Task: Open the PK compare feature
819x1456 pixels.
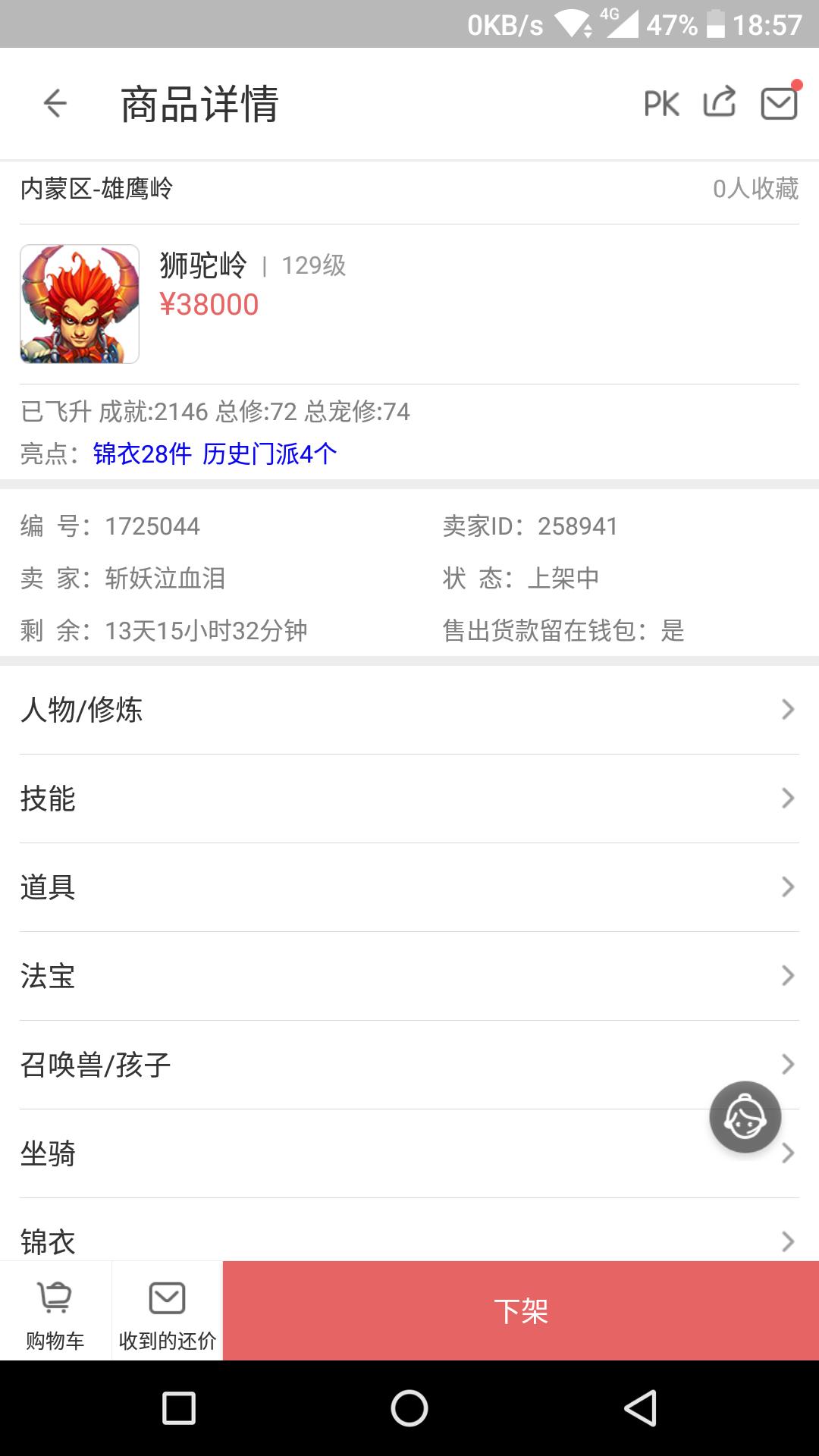Action: [661, 103]
